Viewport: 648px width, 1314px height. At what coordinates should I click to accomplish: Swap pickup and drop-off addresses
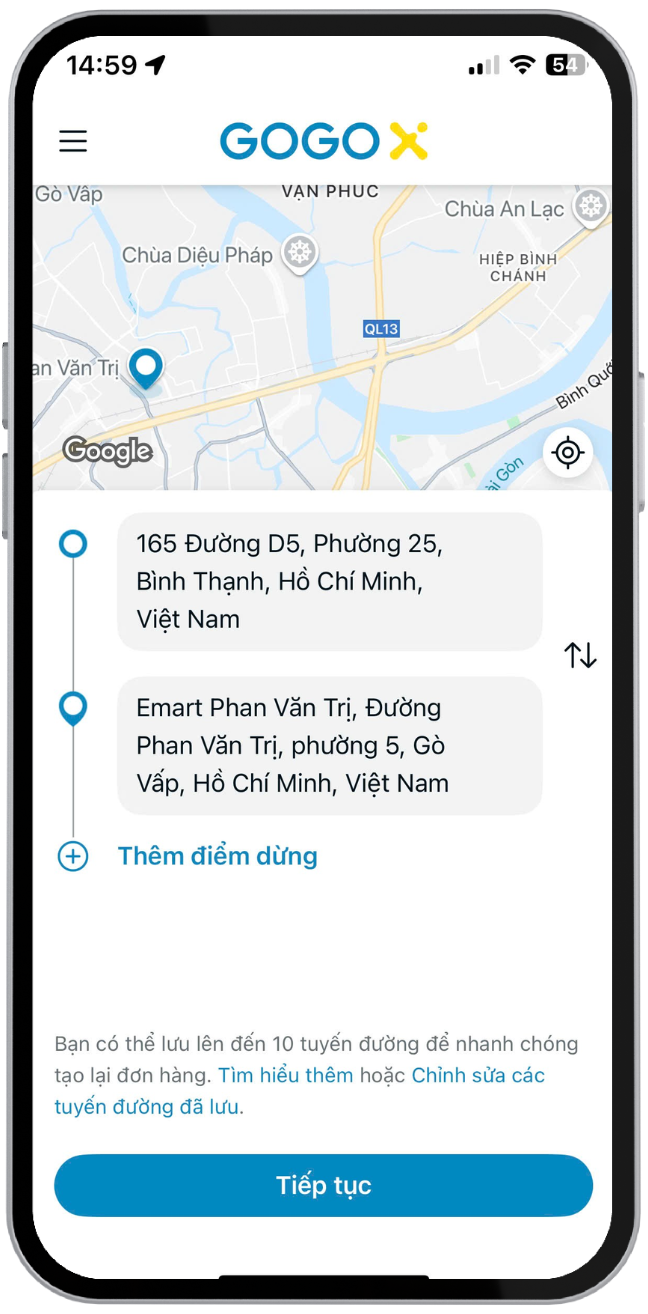pos(580,656)
